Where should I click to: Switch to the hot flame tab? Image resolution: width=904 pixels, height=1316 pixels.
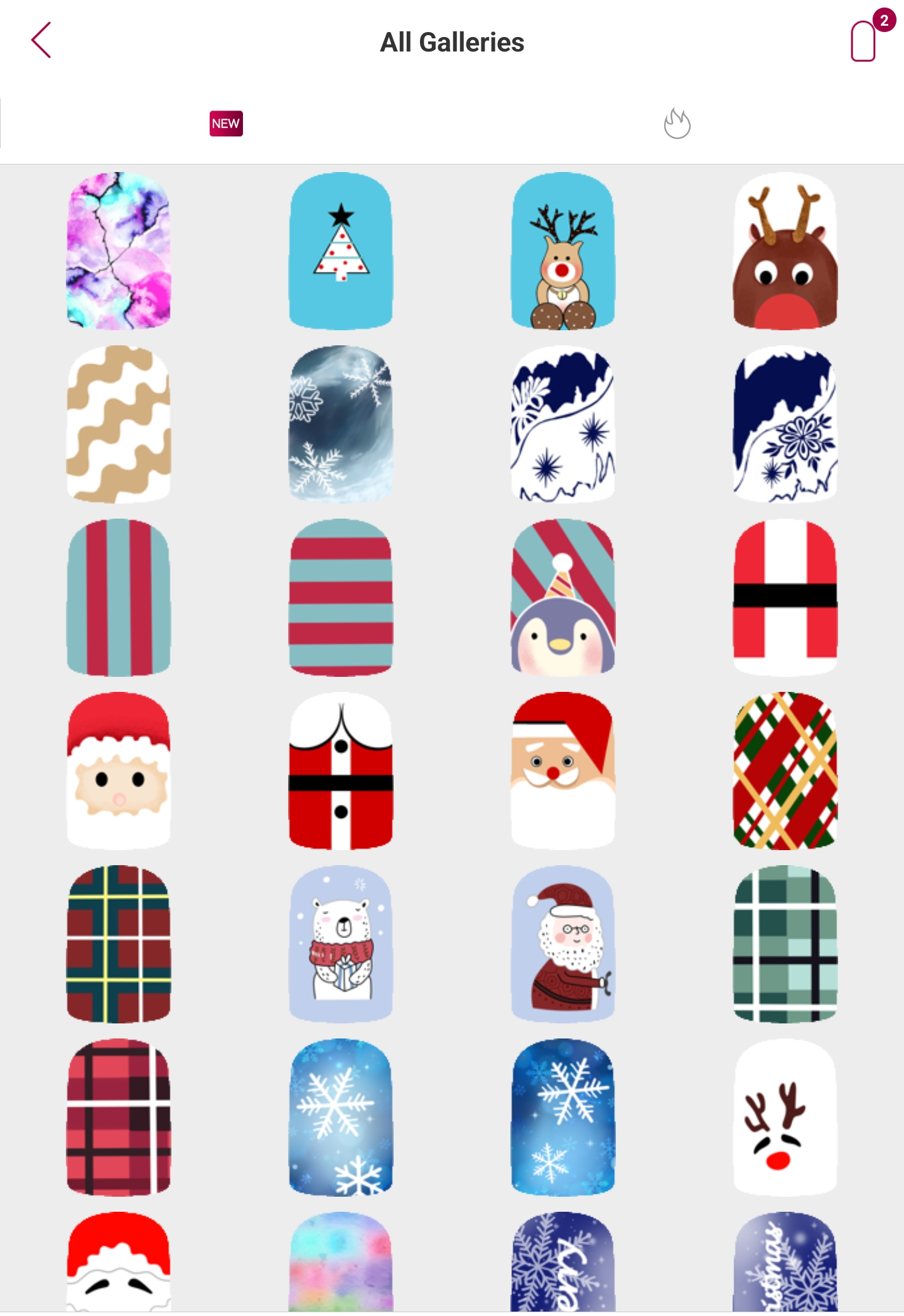tap(677, 124)
